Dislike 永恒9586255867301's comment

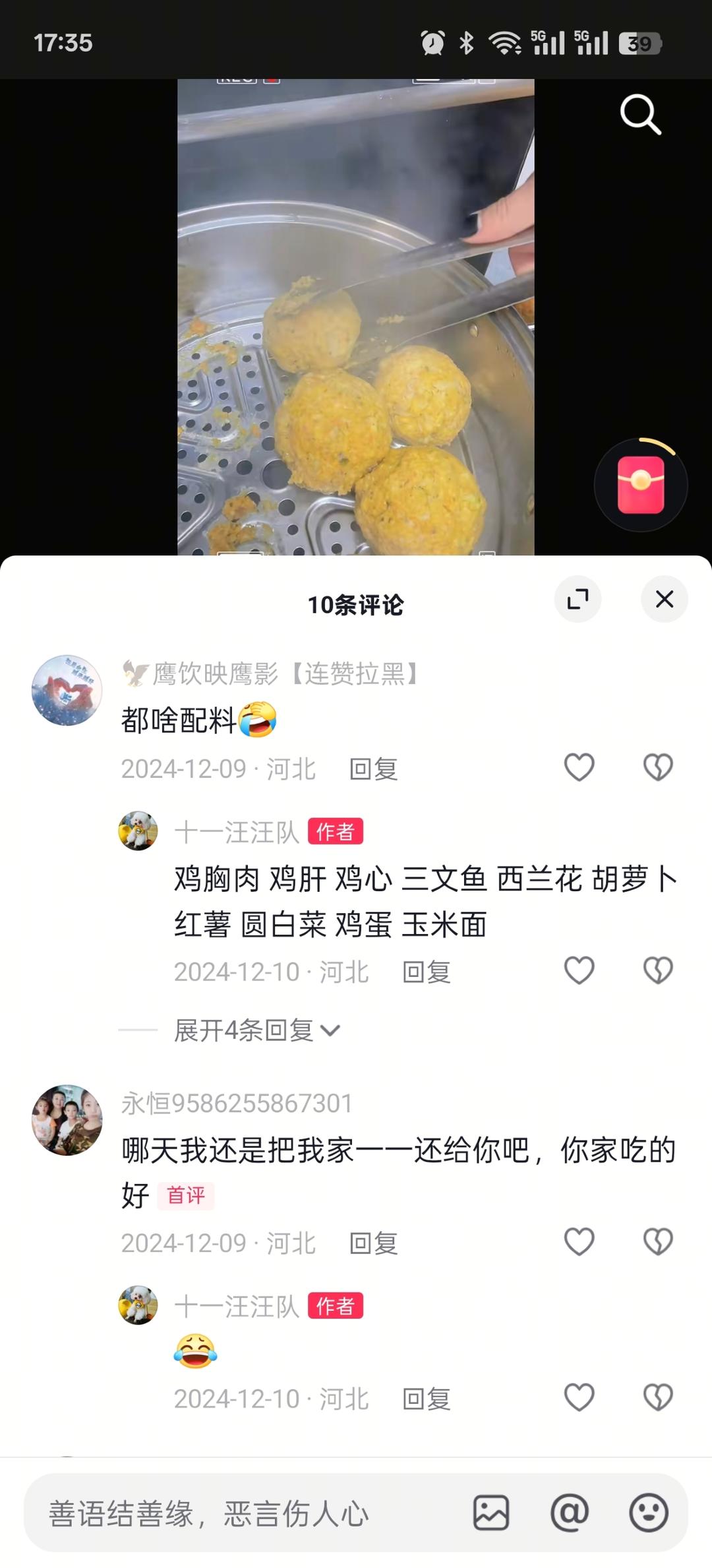coord(658,1241)
